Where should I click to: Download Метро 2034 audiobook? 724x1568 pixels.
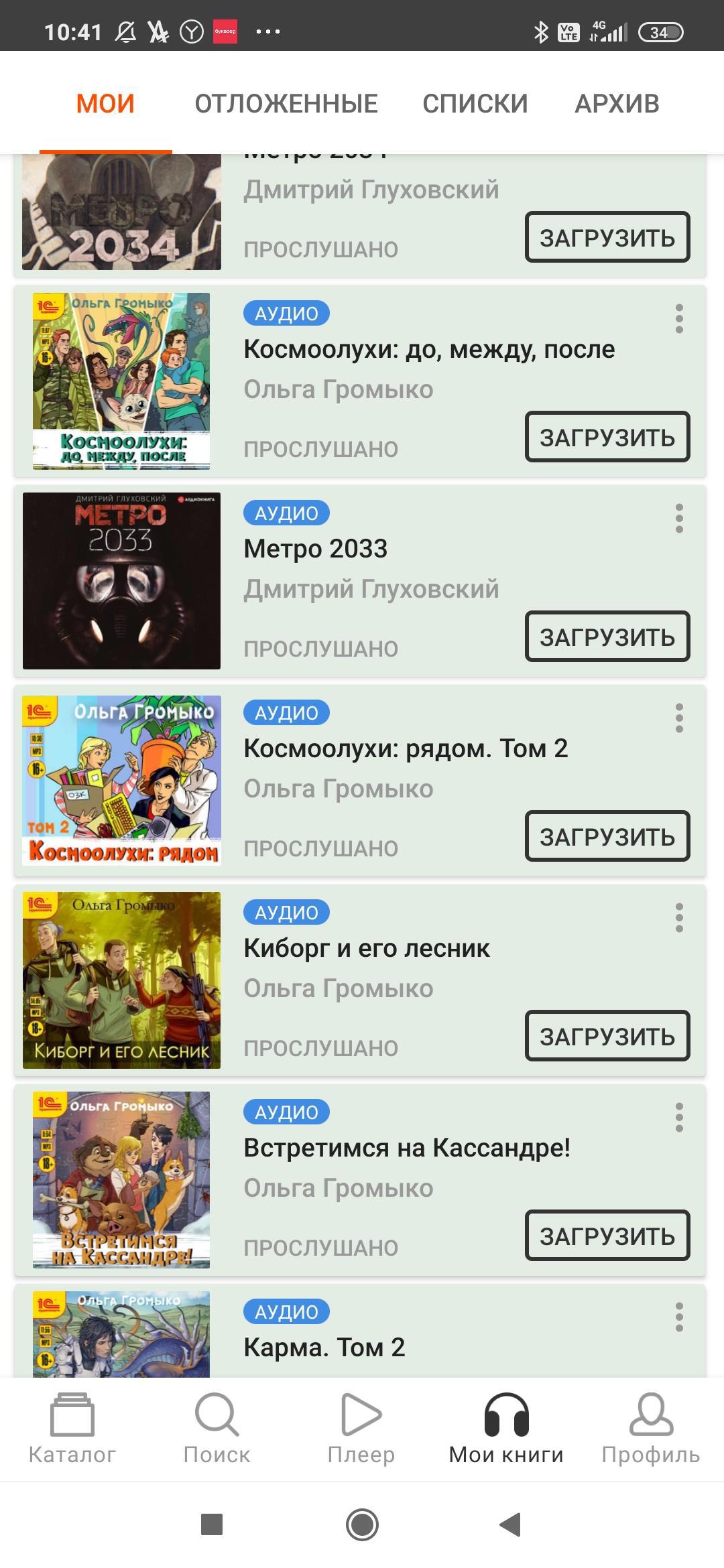click(607, 237)
